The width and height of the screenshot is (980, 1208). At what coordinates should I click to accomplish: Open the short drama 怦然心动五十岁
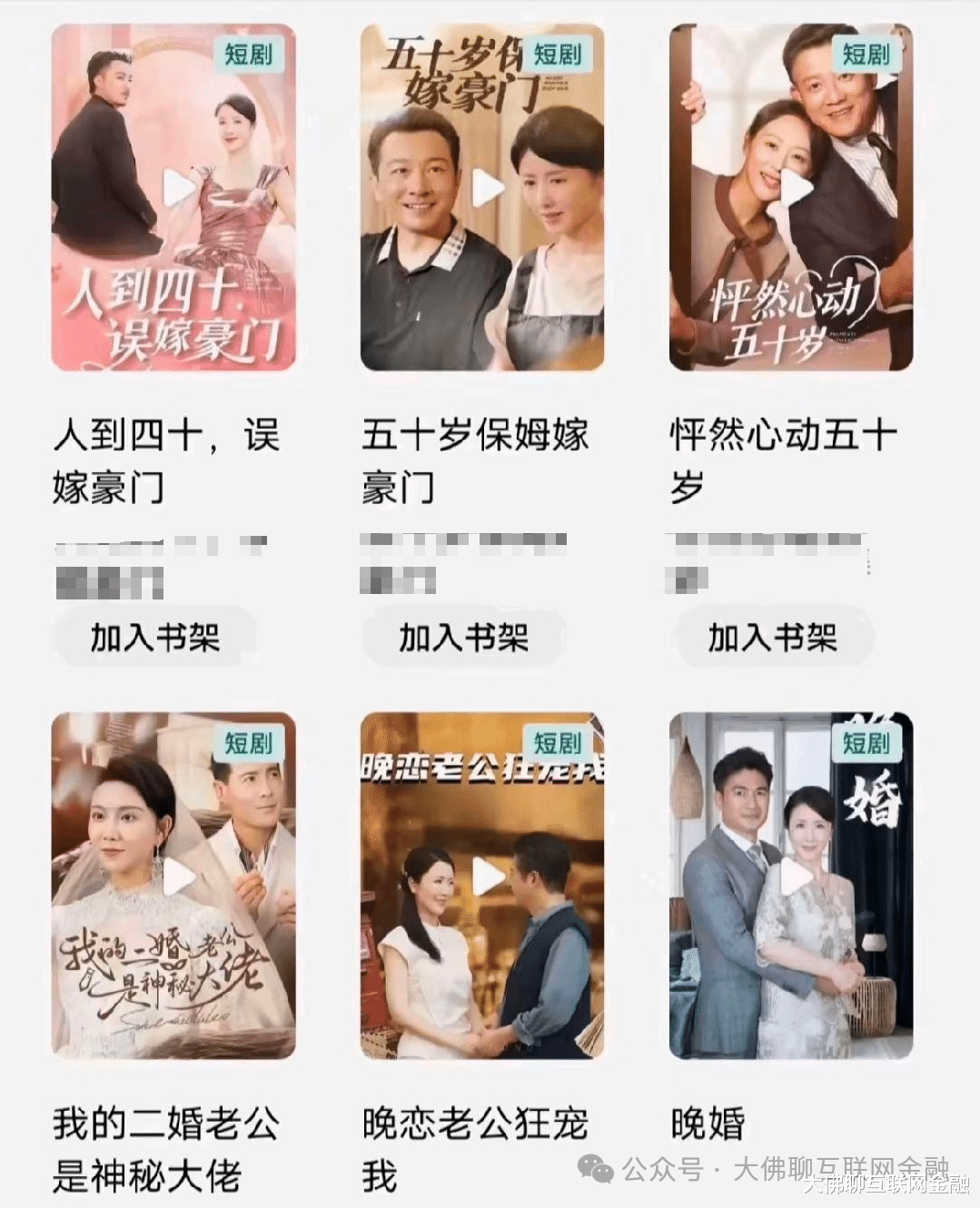(791, 198)
